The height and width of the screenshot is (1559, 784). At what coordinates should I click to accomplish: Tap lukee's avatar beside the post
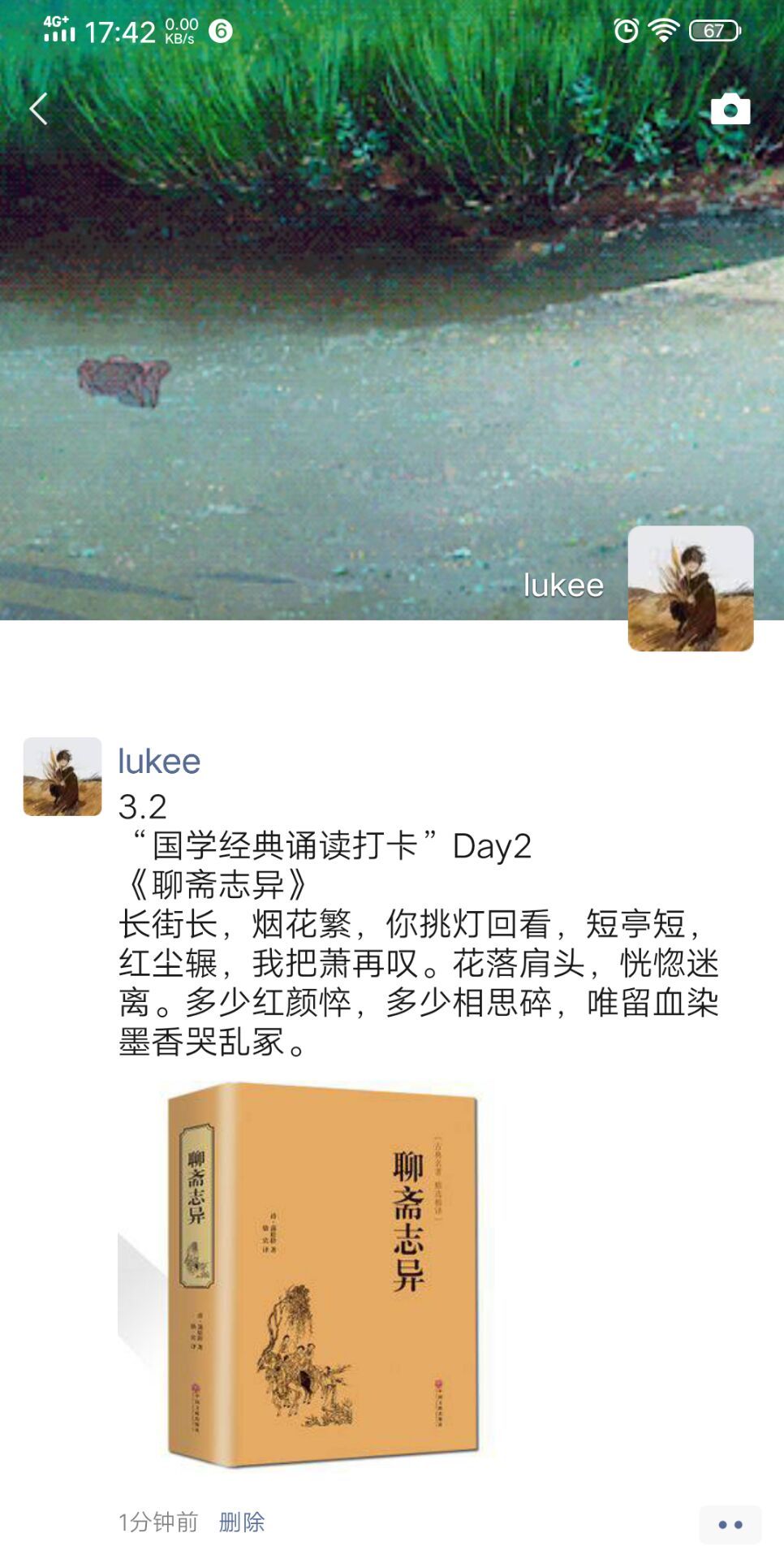(62, 776)
